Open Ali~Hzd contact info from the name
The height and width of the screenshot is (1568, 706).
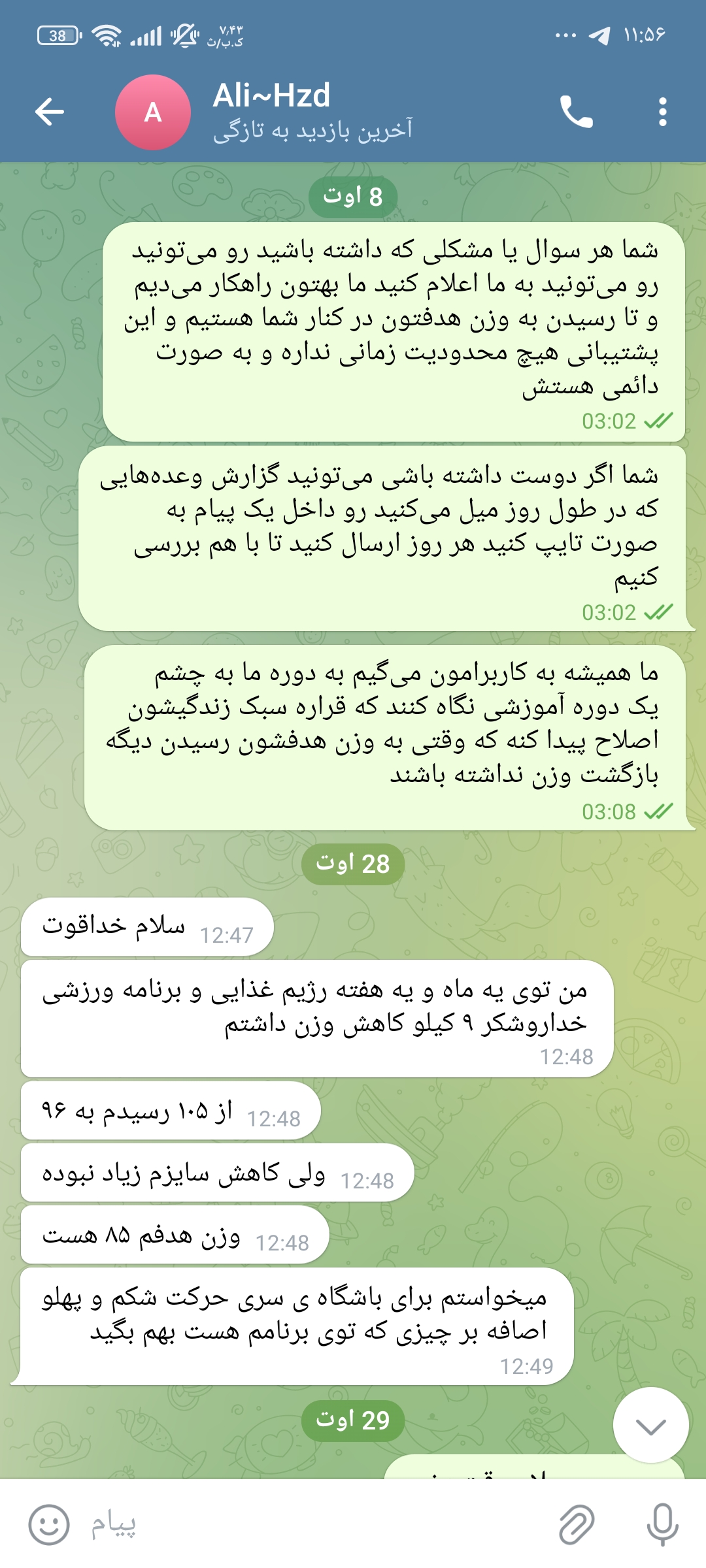(271, 95)
